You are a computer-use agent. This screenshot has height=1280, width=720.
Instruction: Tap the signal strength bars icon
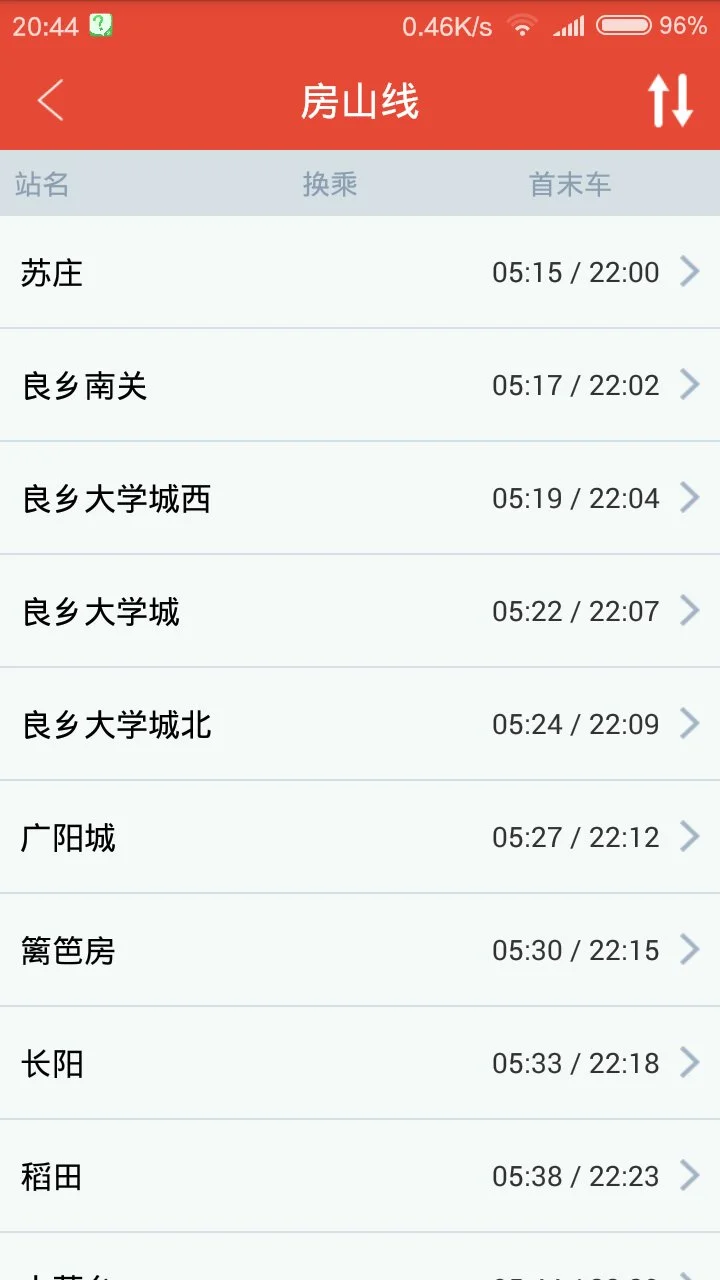coord(572,26)
